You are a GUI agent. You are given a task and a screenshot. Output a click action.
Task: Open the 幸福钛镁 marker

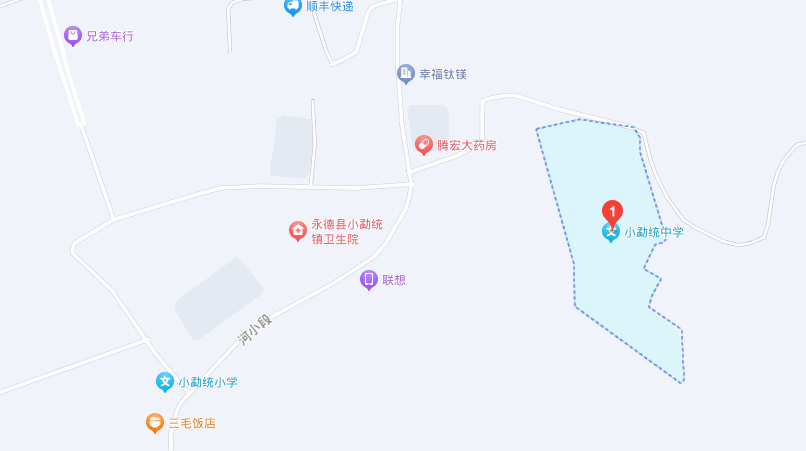click(405, 74)
